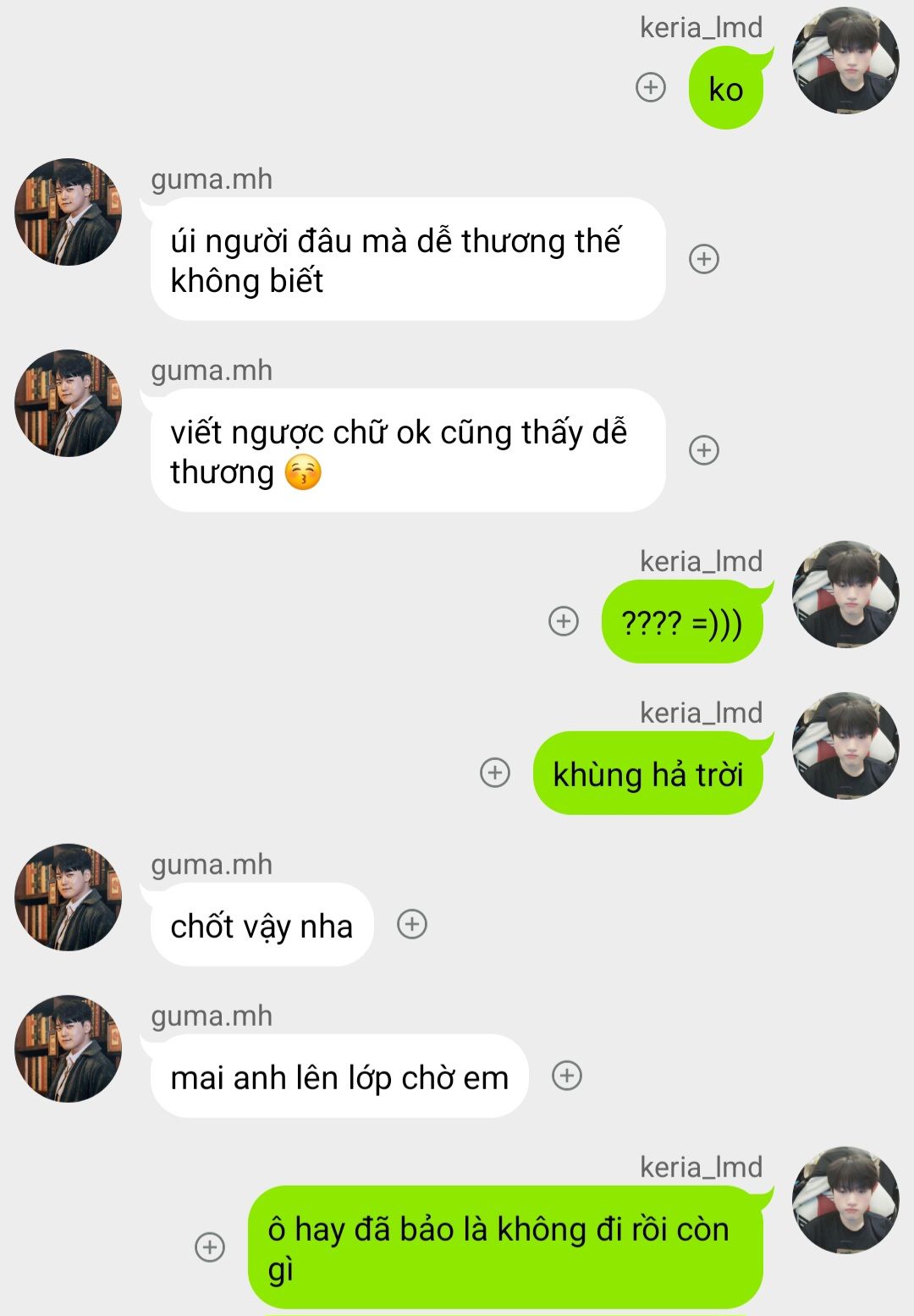Add reaction to "úi người đâu mà dễ thương" message
914x1316 pixels.
coord(704,259)
